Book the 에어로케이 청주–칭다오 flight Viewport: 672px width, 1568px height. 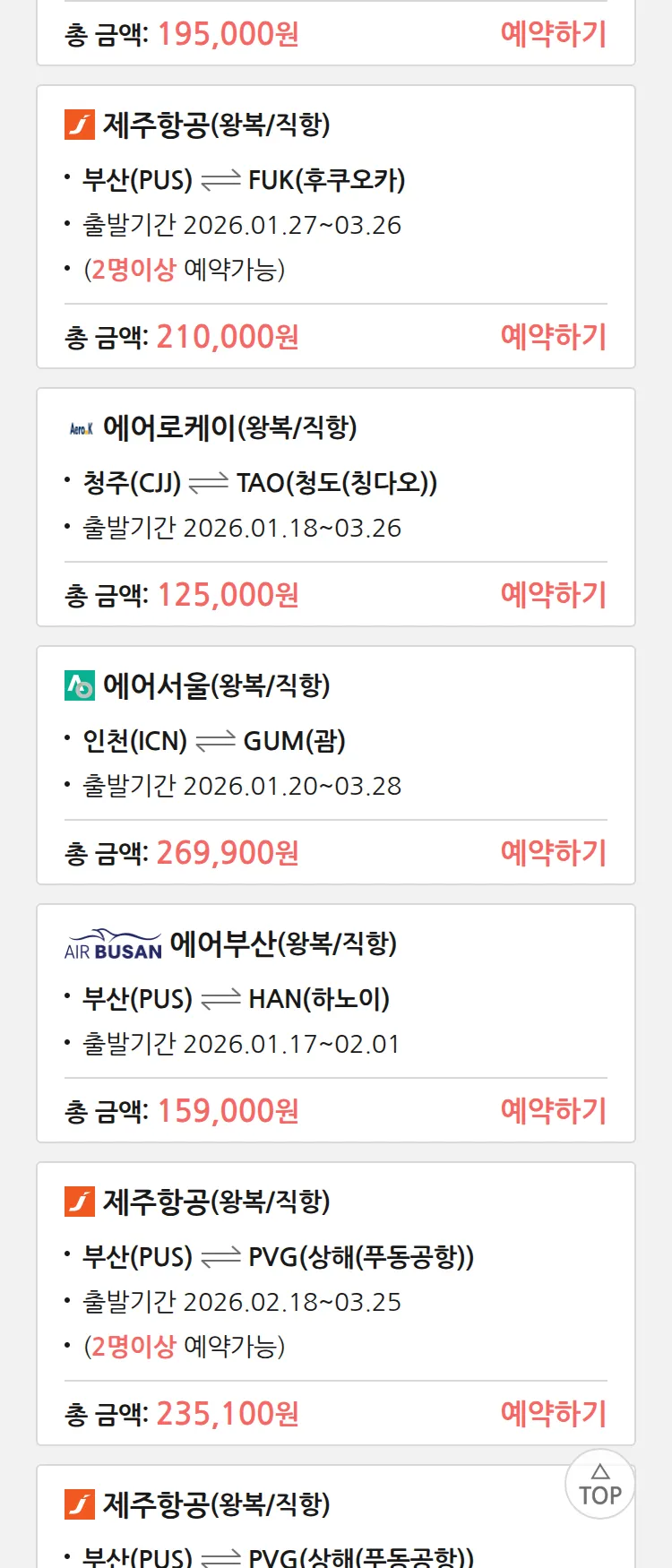point(553,595)
